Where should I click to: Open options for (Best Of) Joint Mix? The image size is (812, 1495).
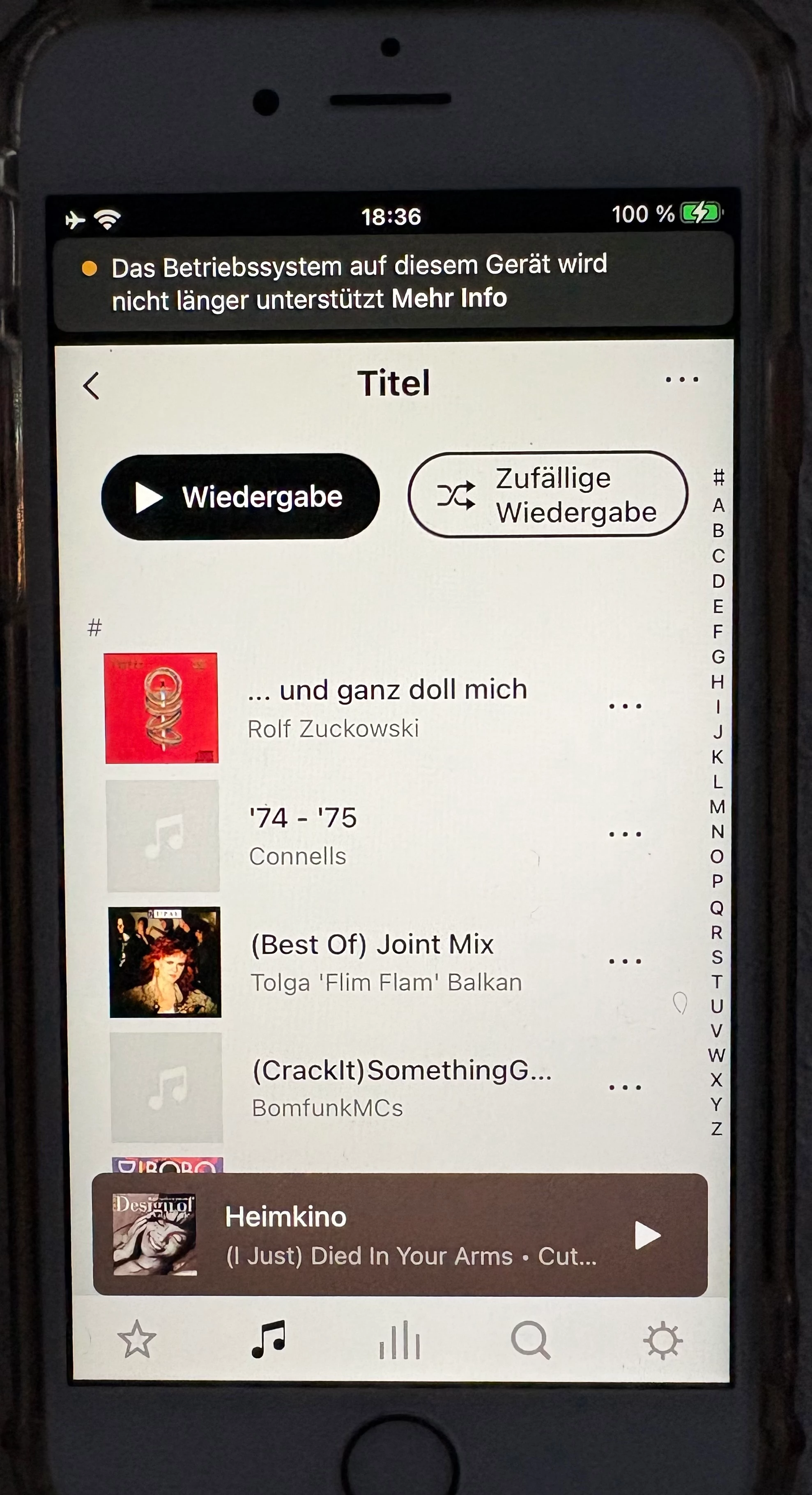(x=625, y=961)
